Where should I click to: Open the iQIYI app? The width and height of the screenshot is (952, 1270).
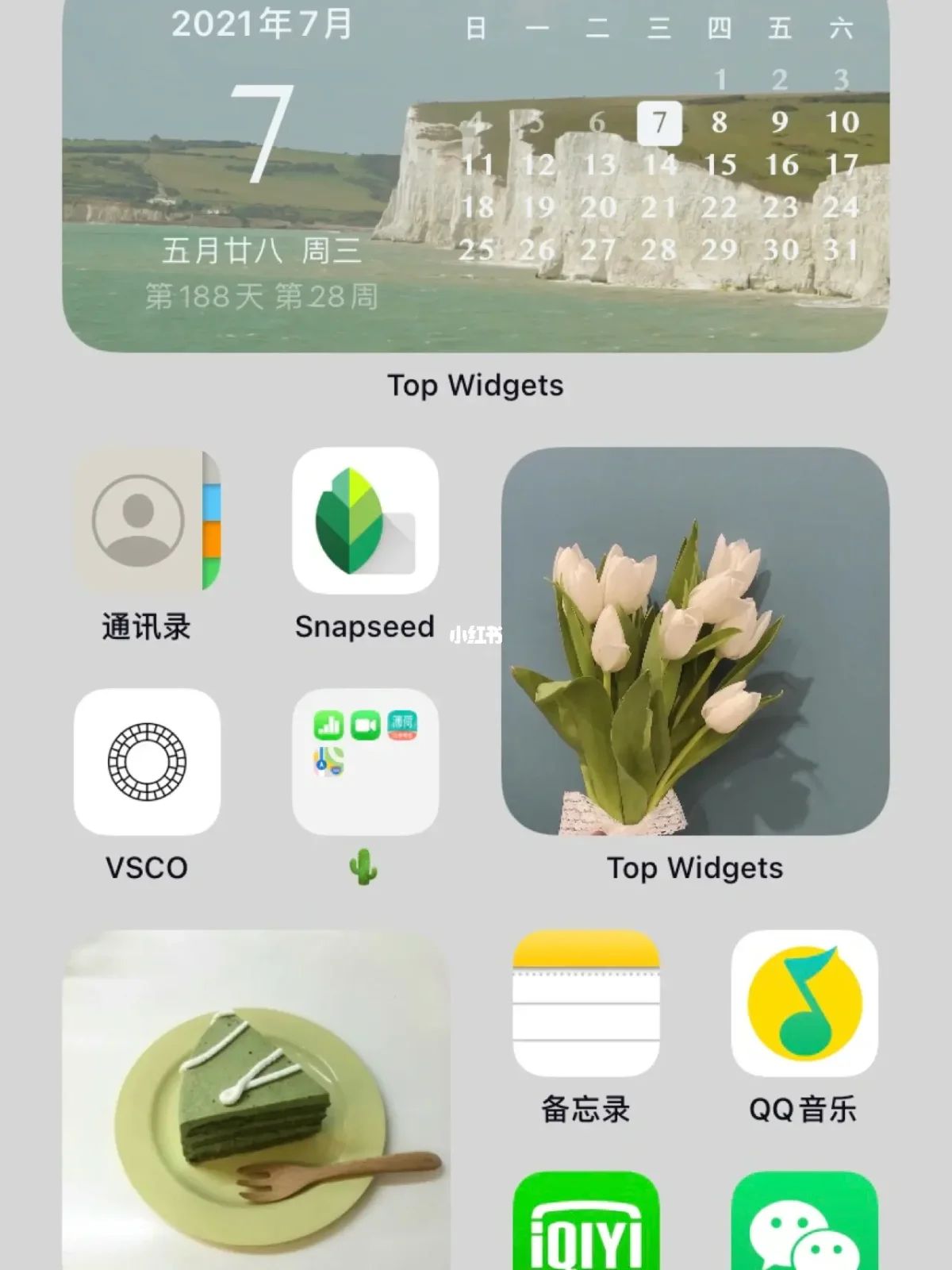585,1222
